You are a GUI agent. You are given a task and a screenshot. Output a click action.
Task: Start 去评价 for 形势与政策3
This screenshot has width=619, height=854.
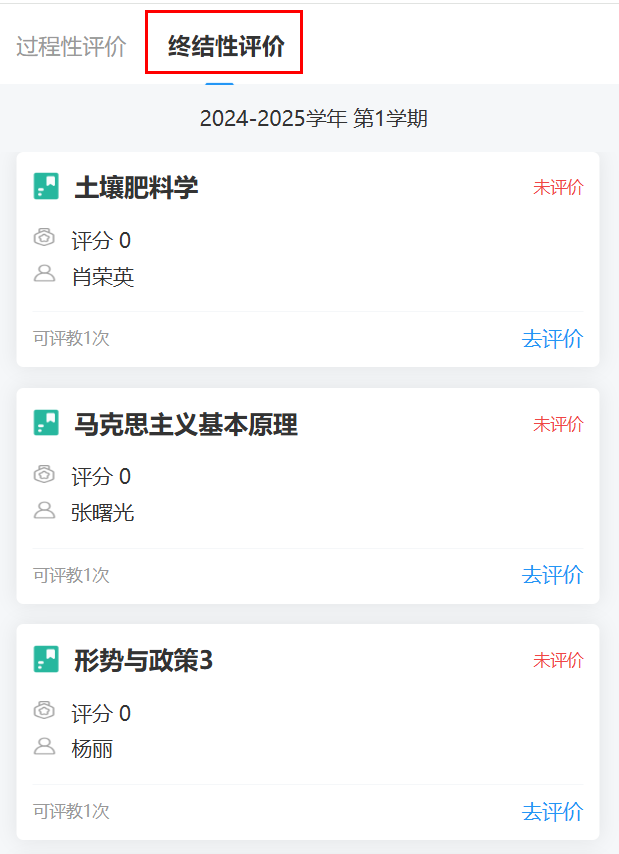coord(552,811)
